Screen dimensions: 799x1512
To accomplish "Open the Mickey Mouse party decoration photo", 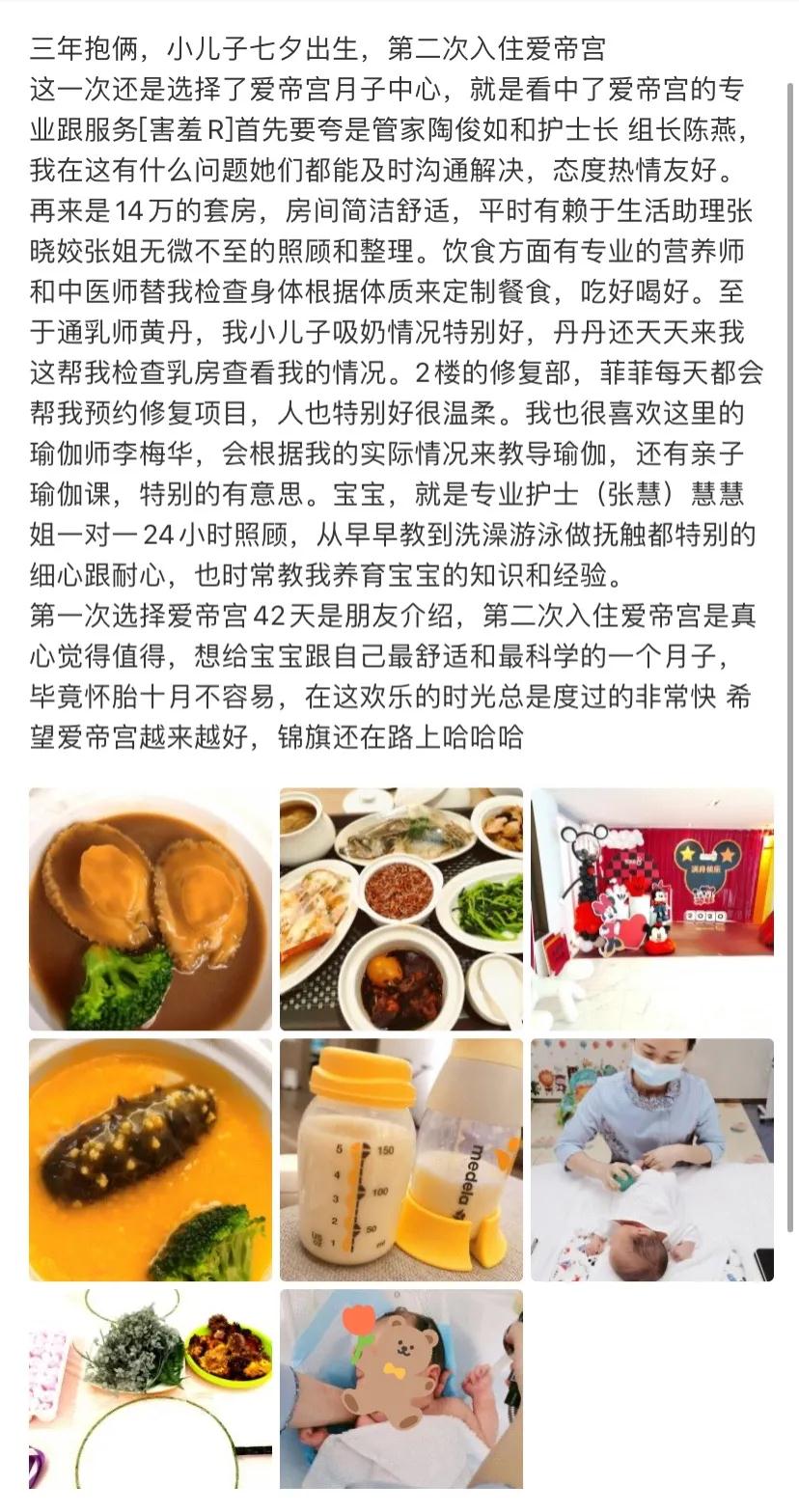I will point(652,909).
